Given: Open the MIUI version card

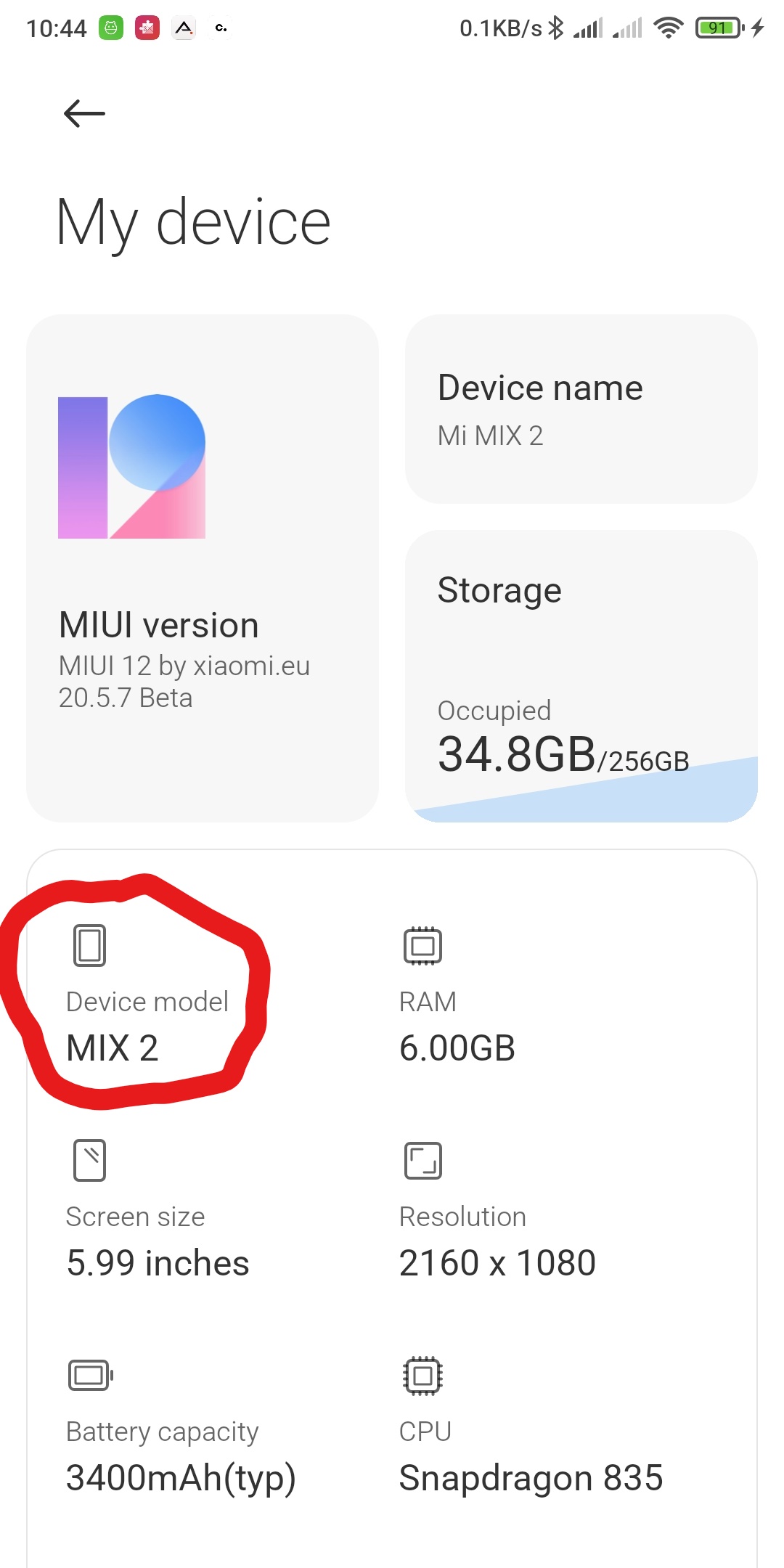Looking at the screenshot, I should click(202, 568).
